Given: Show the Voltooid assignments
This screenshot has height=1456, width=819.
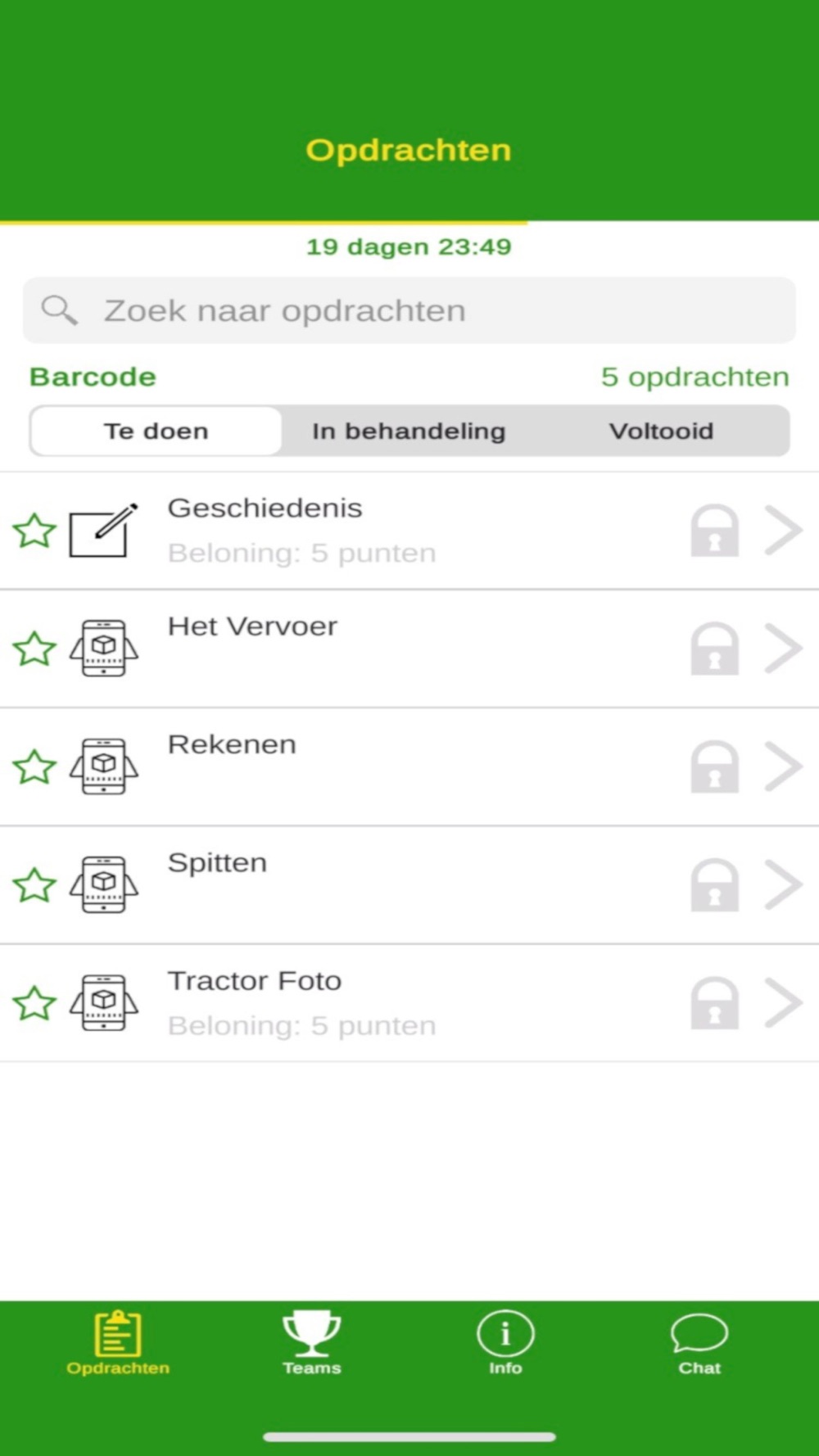Looking at the screenshot, I should coord(662,431).
